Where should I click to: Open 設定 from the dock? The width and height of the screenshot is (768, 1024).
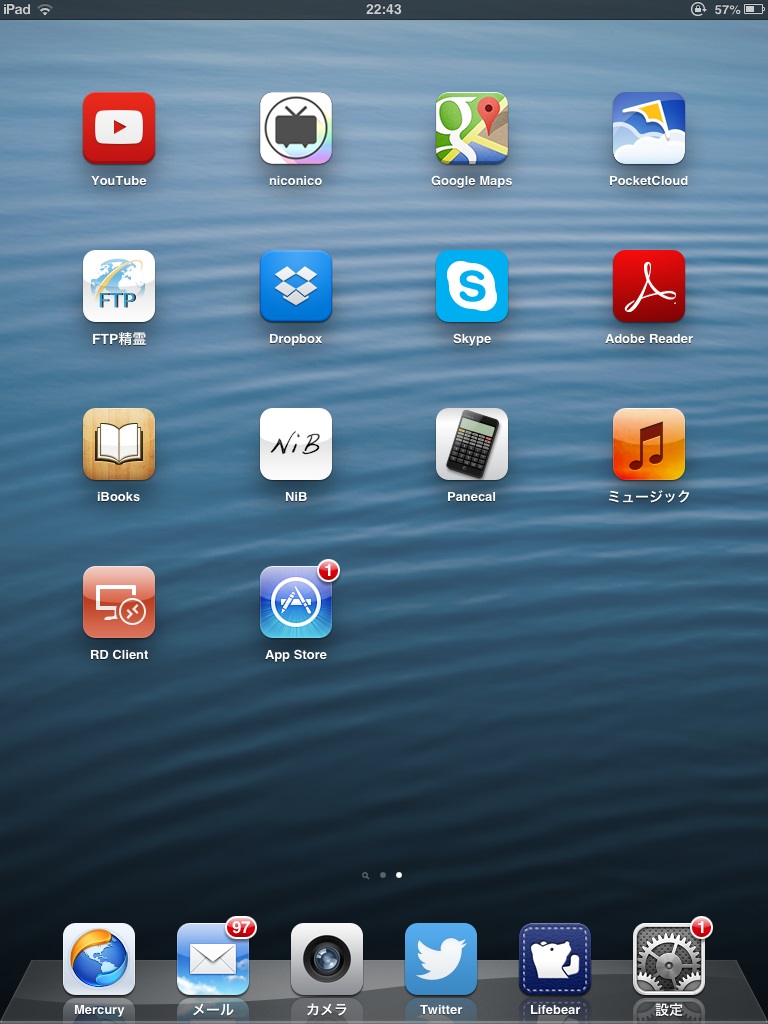click(x=669, y=960)
